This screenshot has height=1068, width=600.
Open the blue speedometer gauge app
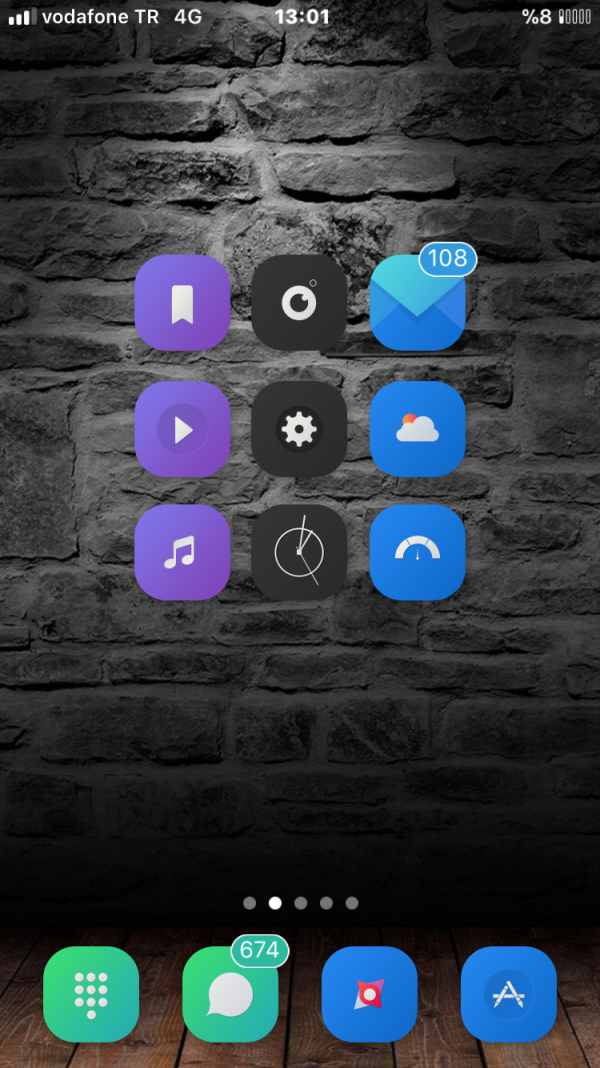[x=417, y=552]
